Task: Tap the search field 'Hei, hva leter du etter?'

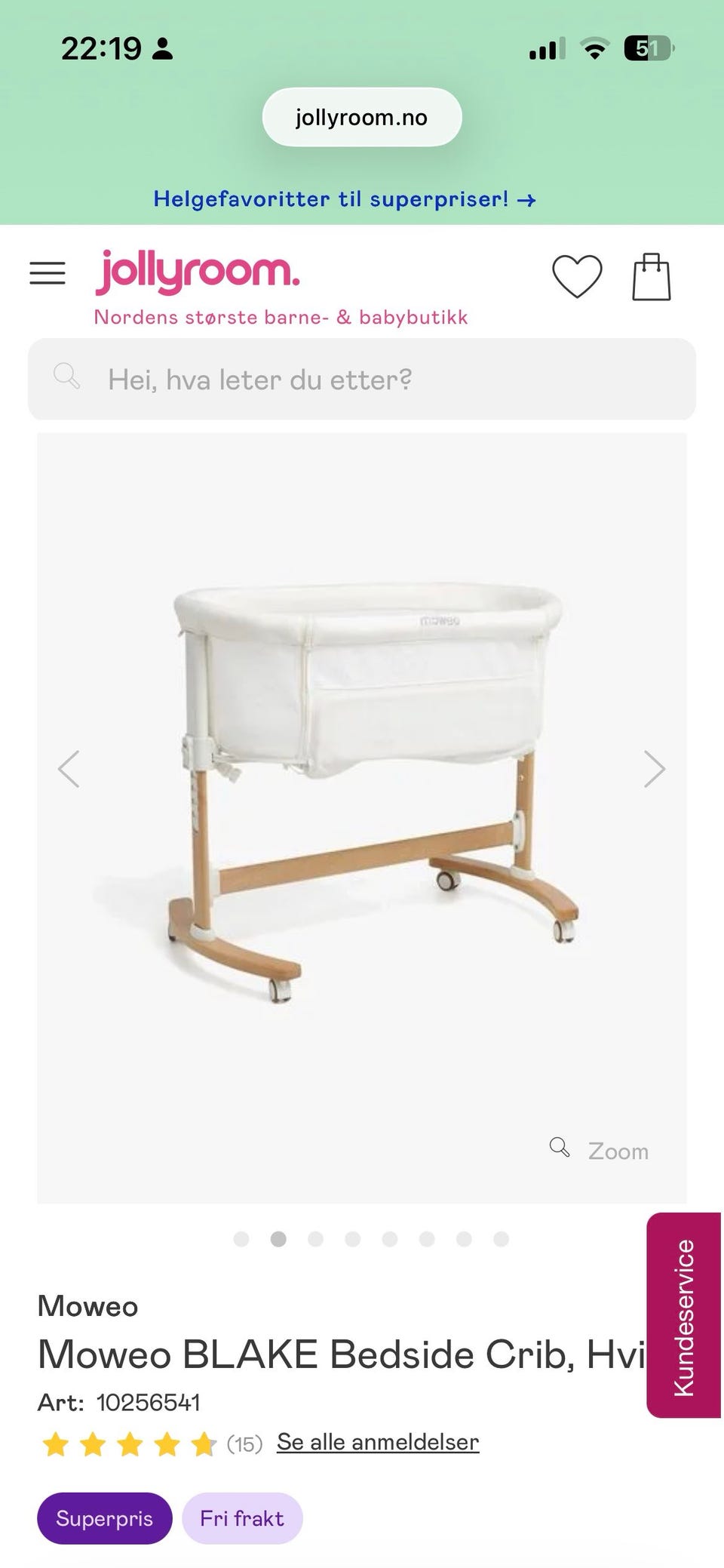Action: click(x=362, y=379)
